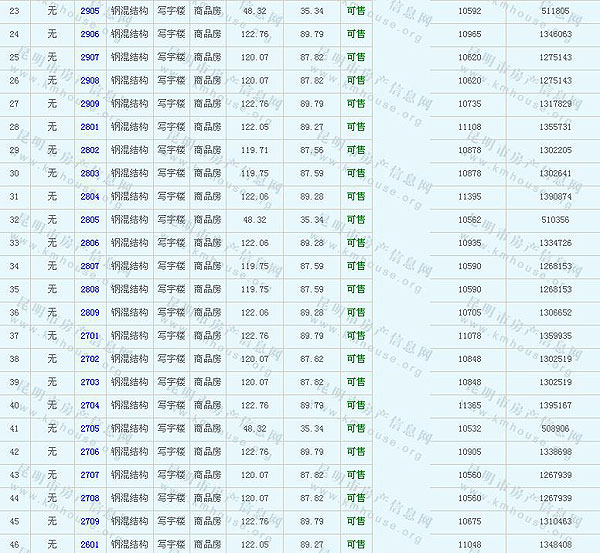View room 2803 information
This screenshot has height=553, width=600.
[x=90, y=173]
